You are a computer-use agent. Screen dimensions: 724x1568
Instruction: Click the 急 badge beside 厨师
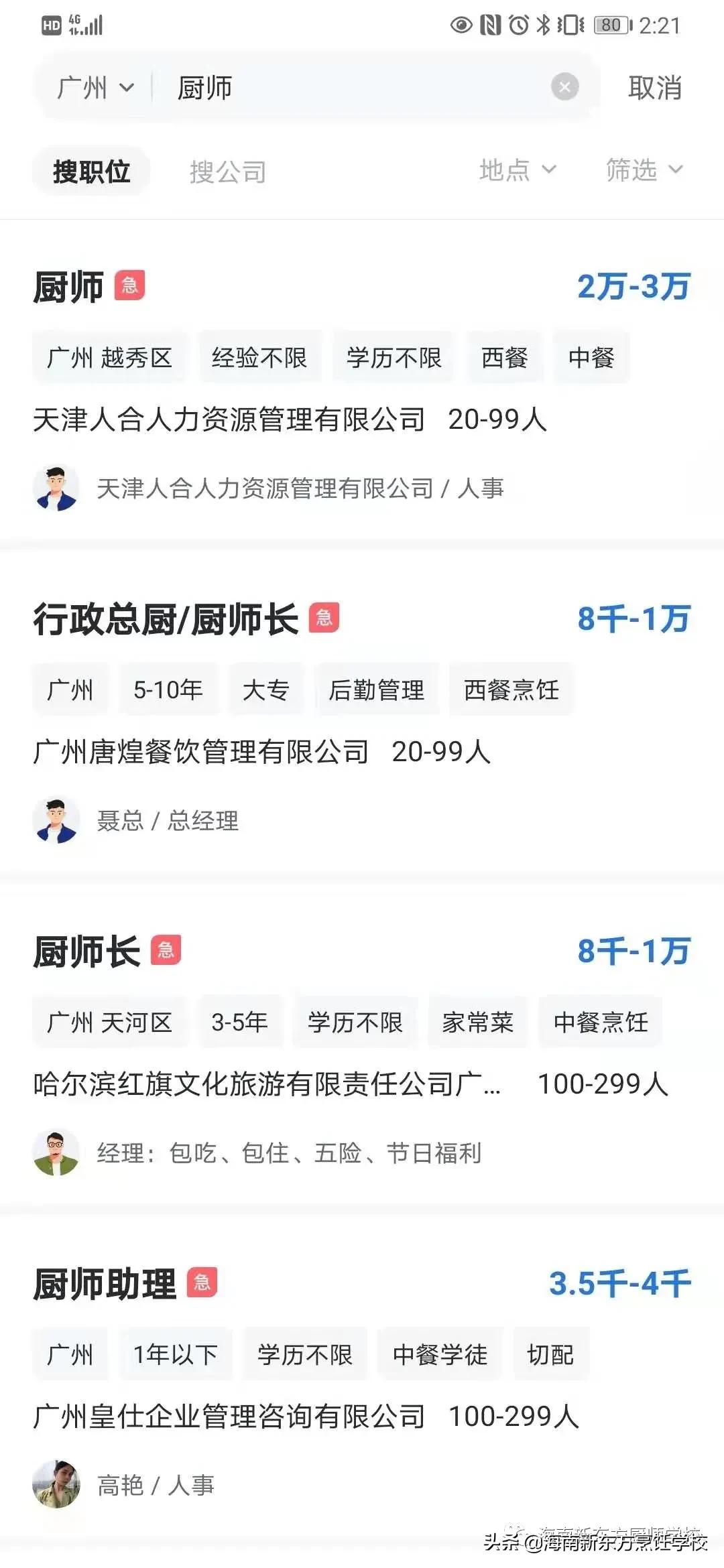(131, 286)
